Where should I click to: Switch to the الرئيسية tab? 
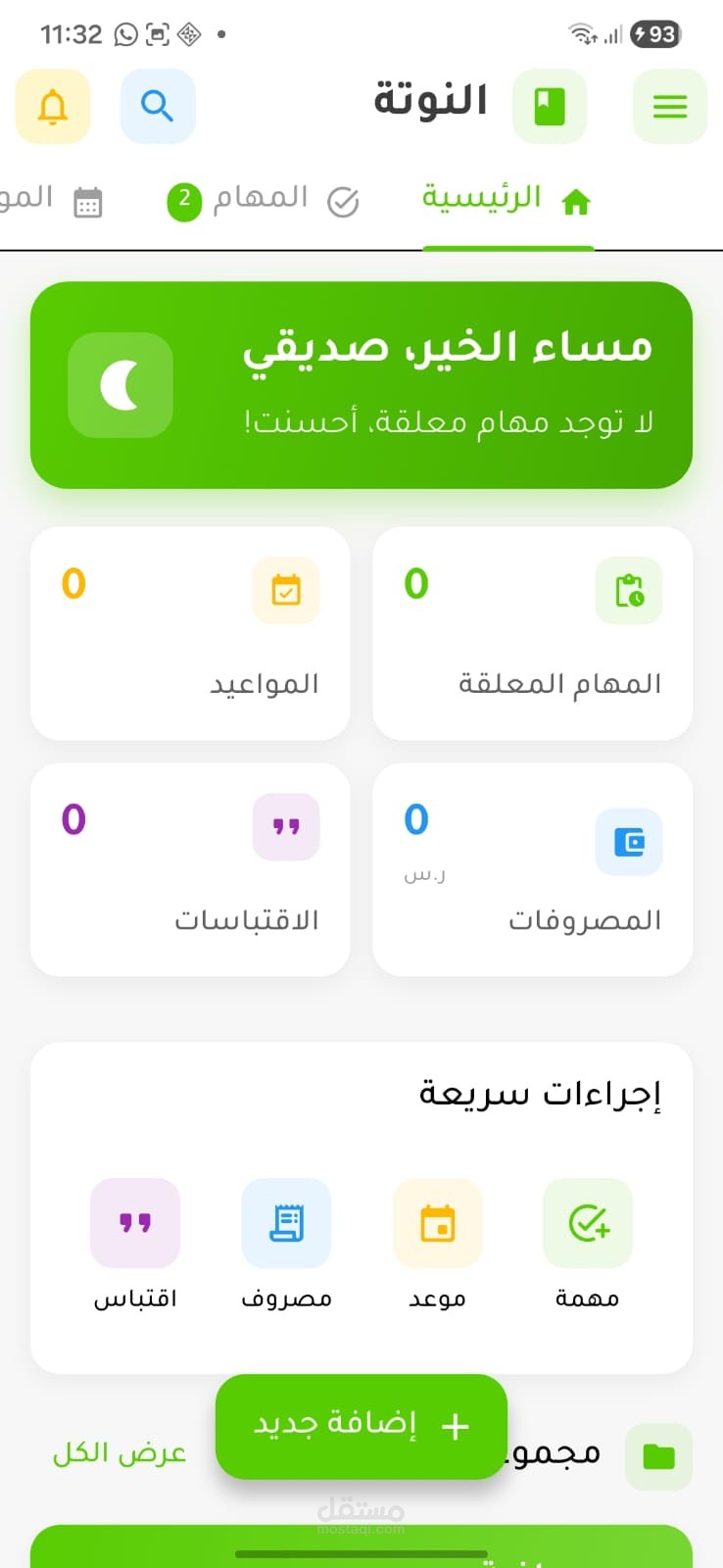click(x=507, y=200)
